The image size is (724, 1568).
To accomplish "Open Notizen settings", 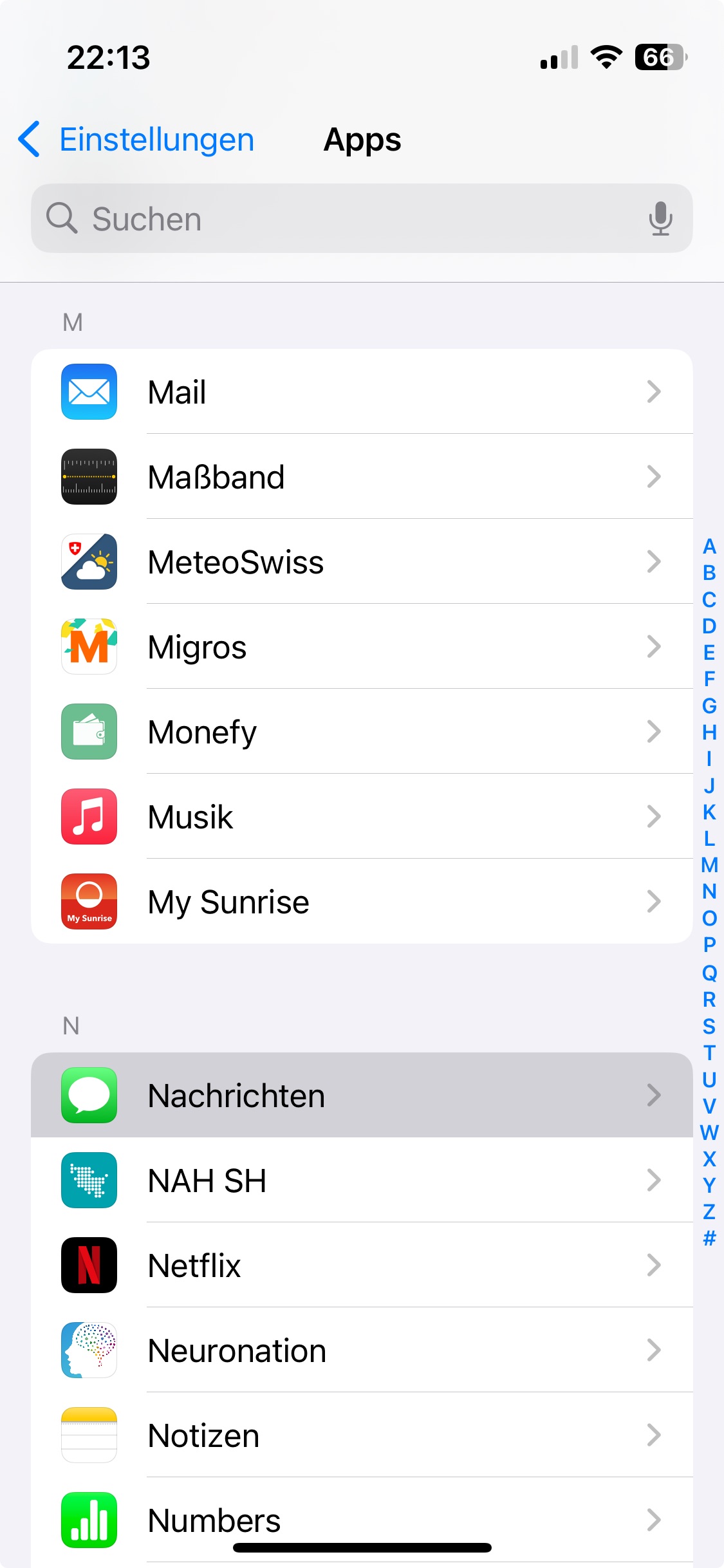I will click(362, 1435).
